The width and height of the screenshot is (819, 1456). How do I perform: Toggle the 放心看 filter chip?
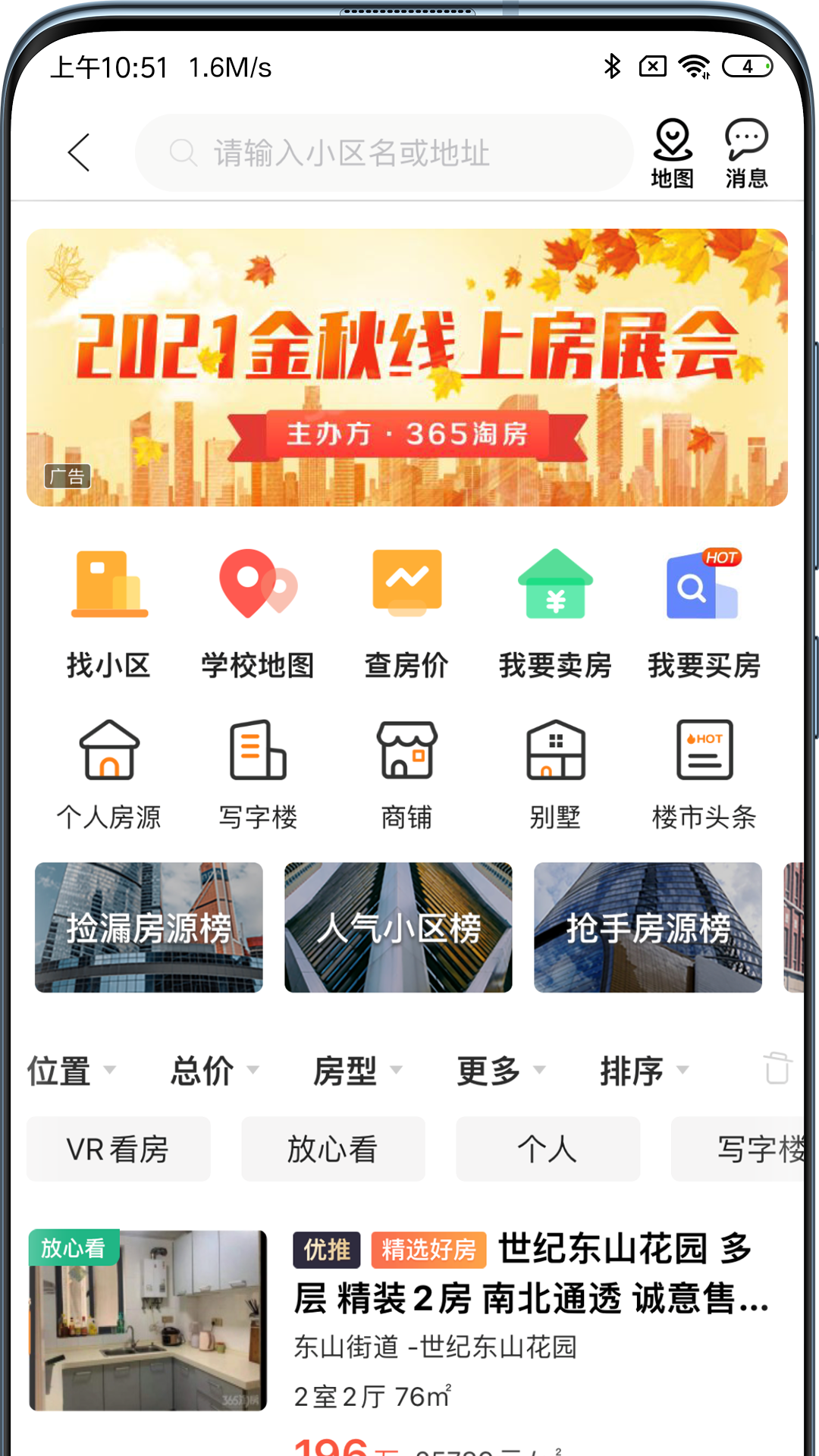coord(333,1149)
